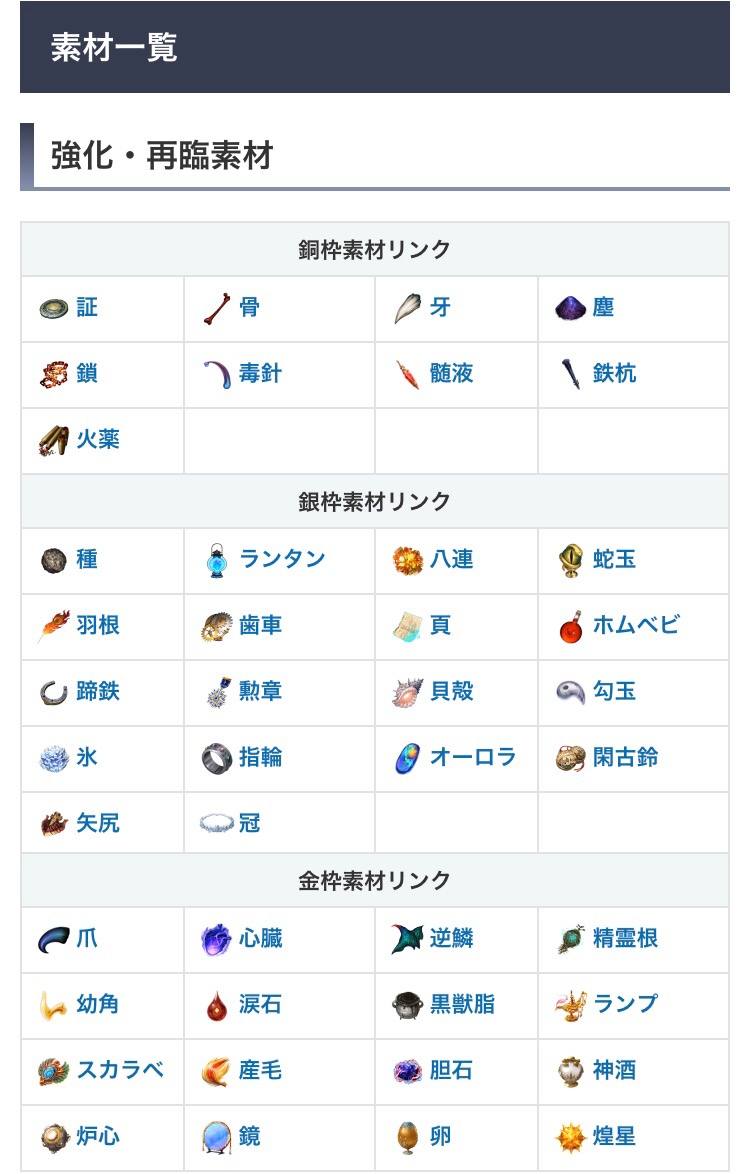Open the 歯車 link

260,625
